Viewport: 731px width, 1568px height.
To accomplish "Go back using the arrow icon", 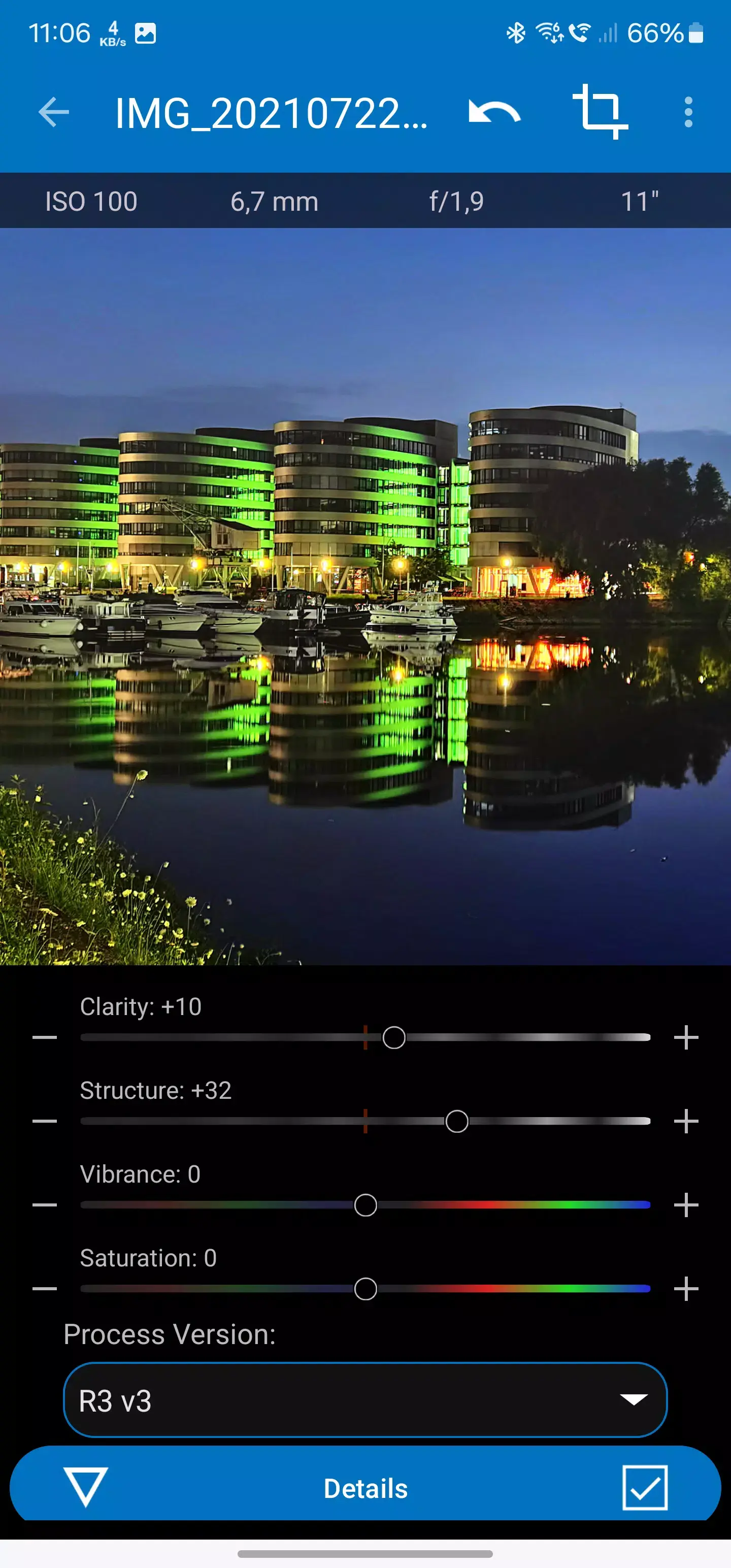I will [54, 113].
